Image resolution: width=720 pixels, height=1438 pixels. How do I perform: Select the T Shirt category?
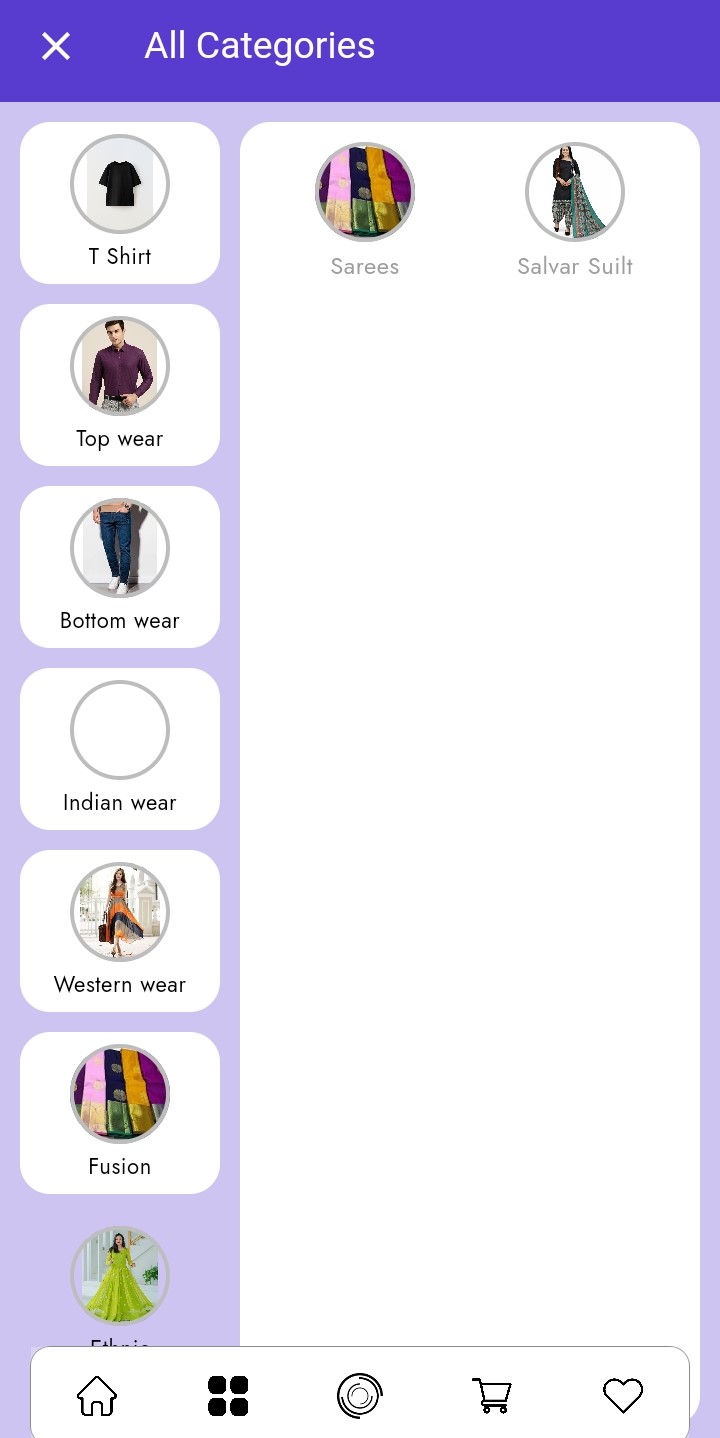[x=120, y=203]
